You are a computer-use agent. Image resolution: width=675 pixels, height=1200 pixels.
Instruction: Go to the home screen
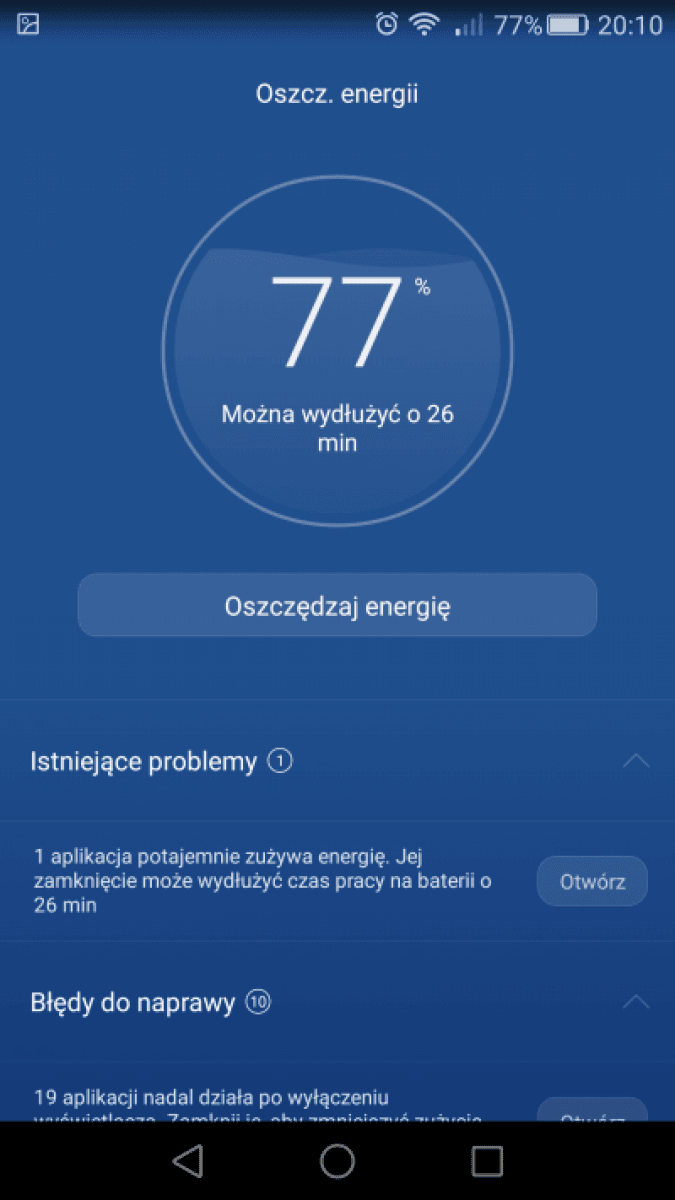337,1161
